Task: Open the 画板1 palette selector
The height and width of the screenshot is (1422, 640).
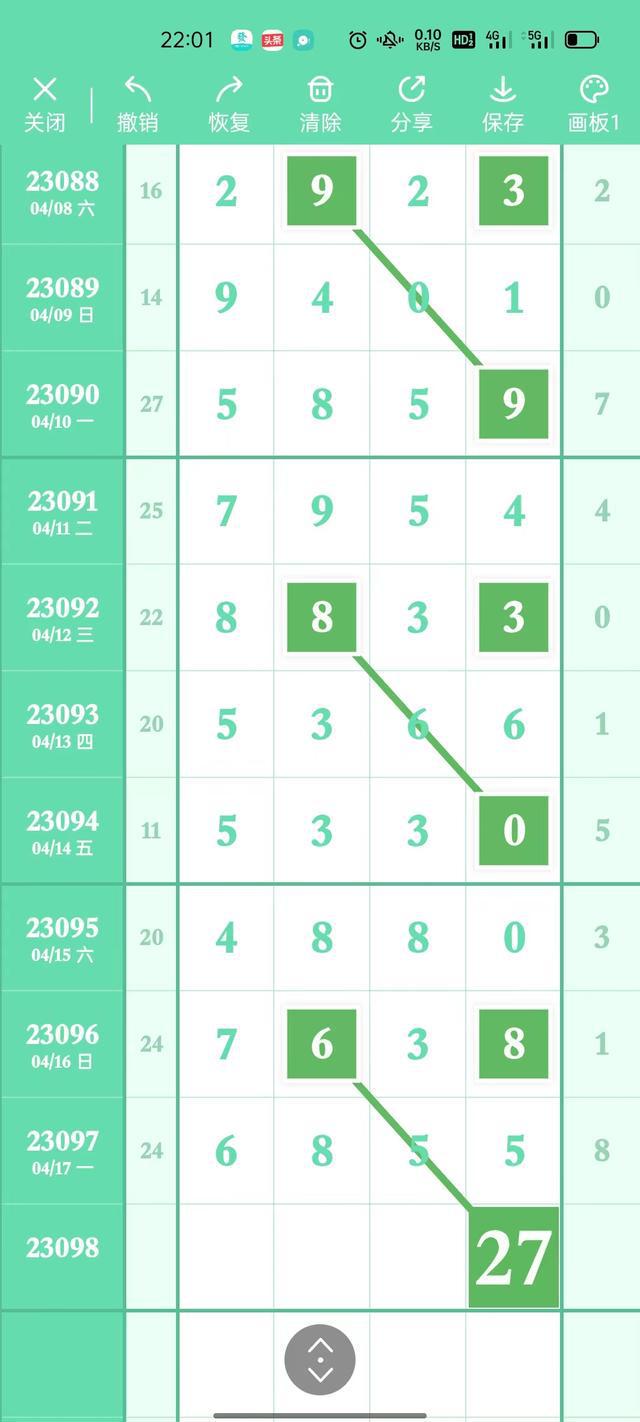Action: click(x=594, y=104)
